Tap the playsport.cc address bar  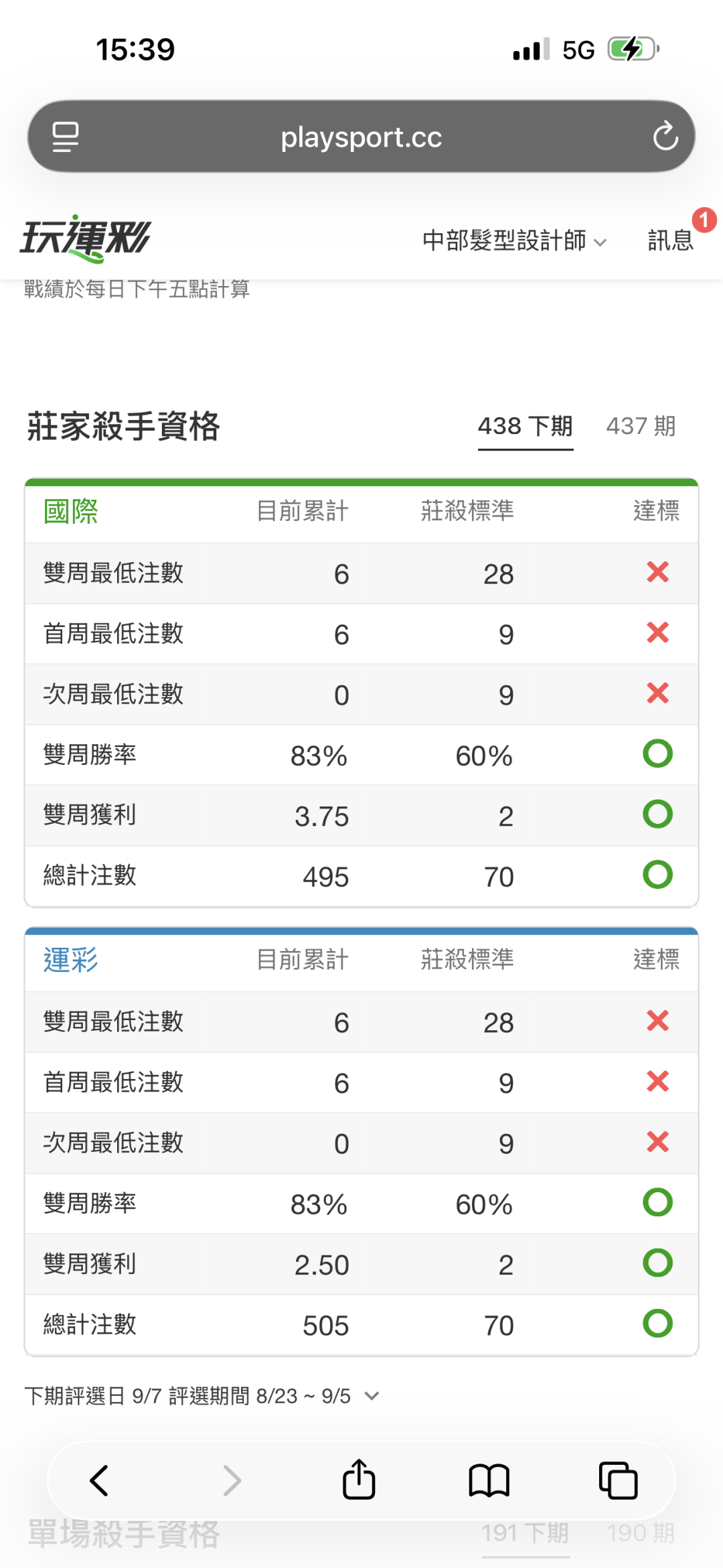(361, 137)
